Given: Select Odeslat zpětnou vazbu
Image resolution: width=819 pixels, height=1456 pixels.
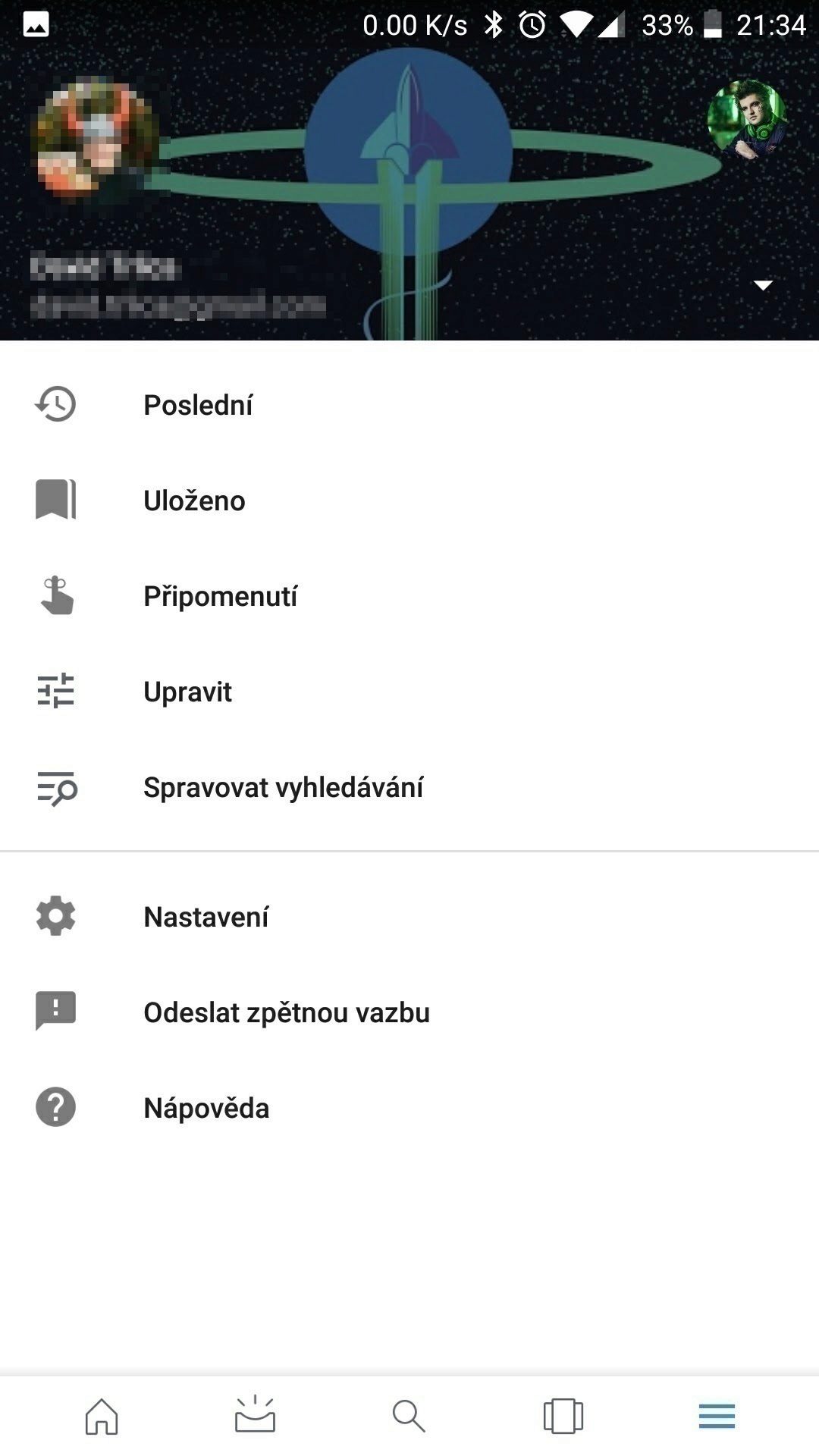Looking at the screenshot, I should click(x=409, y=1012).
